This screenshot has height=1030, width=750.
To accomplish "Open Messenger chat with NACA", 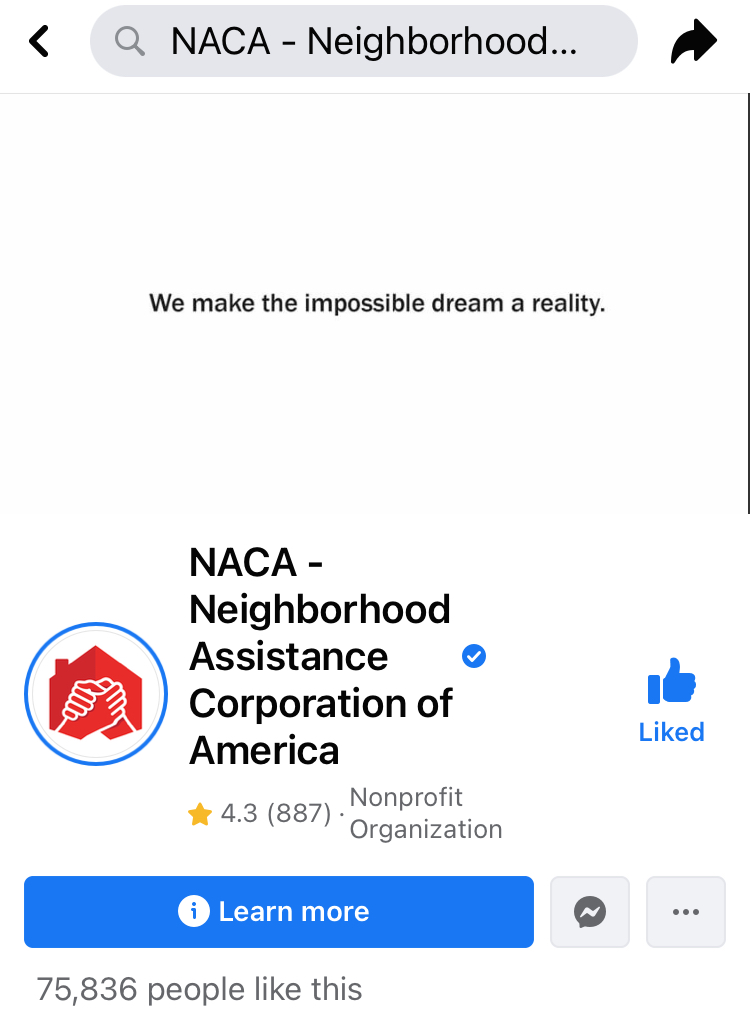I will pyautogui.click(x=589, y=911).
